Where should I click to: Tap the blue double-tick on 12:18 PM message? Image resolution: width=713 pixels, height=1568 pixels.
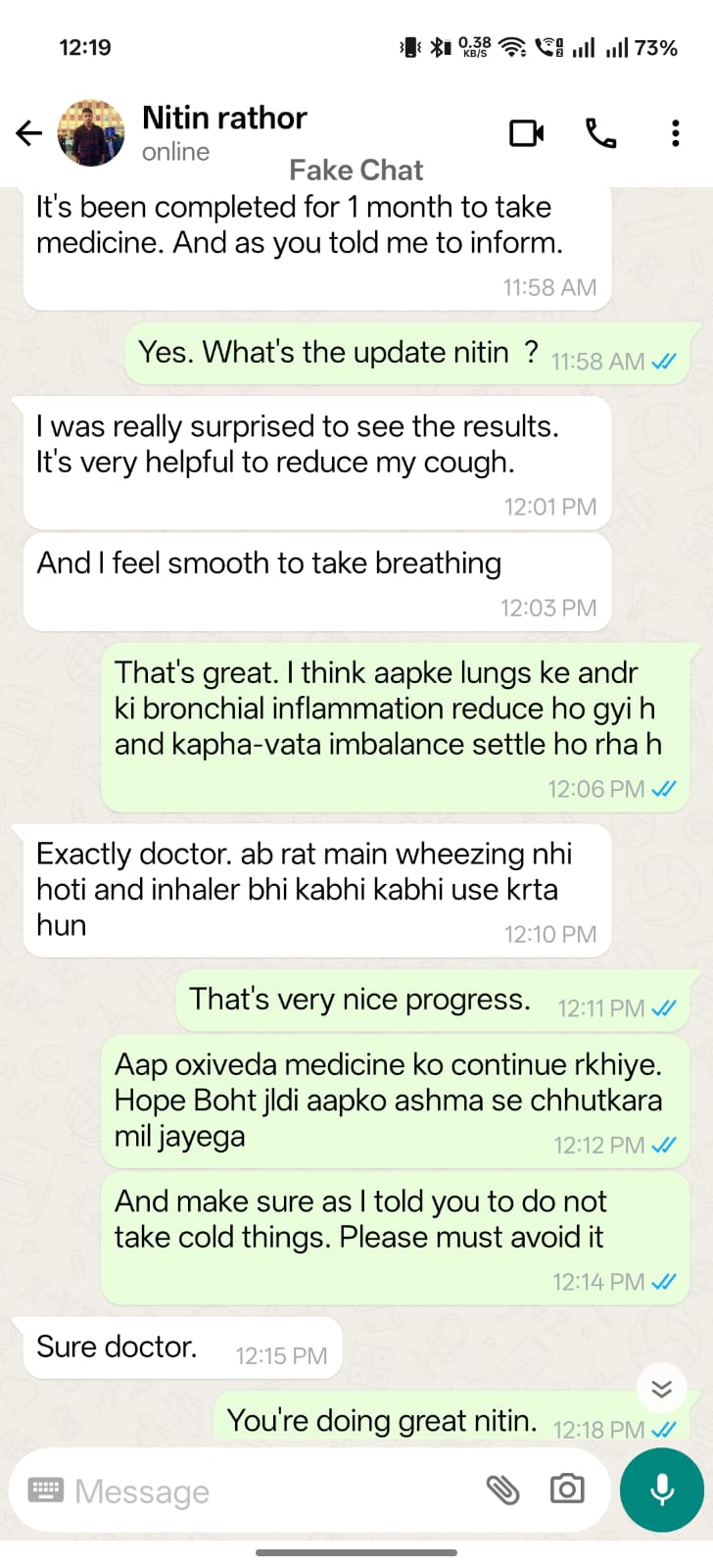click(x=664, y=1430)
